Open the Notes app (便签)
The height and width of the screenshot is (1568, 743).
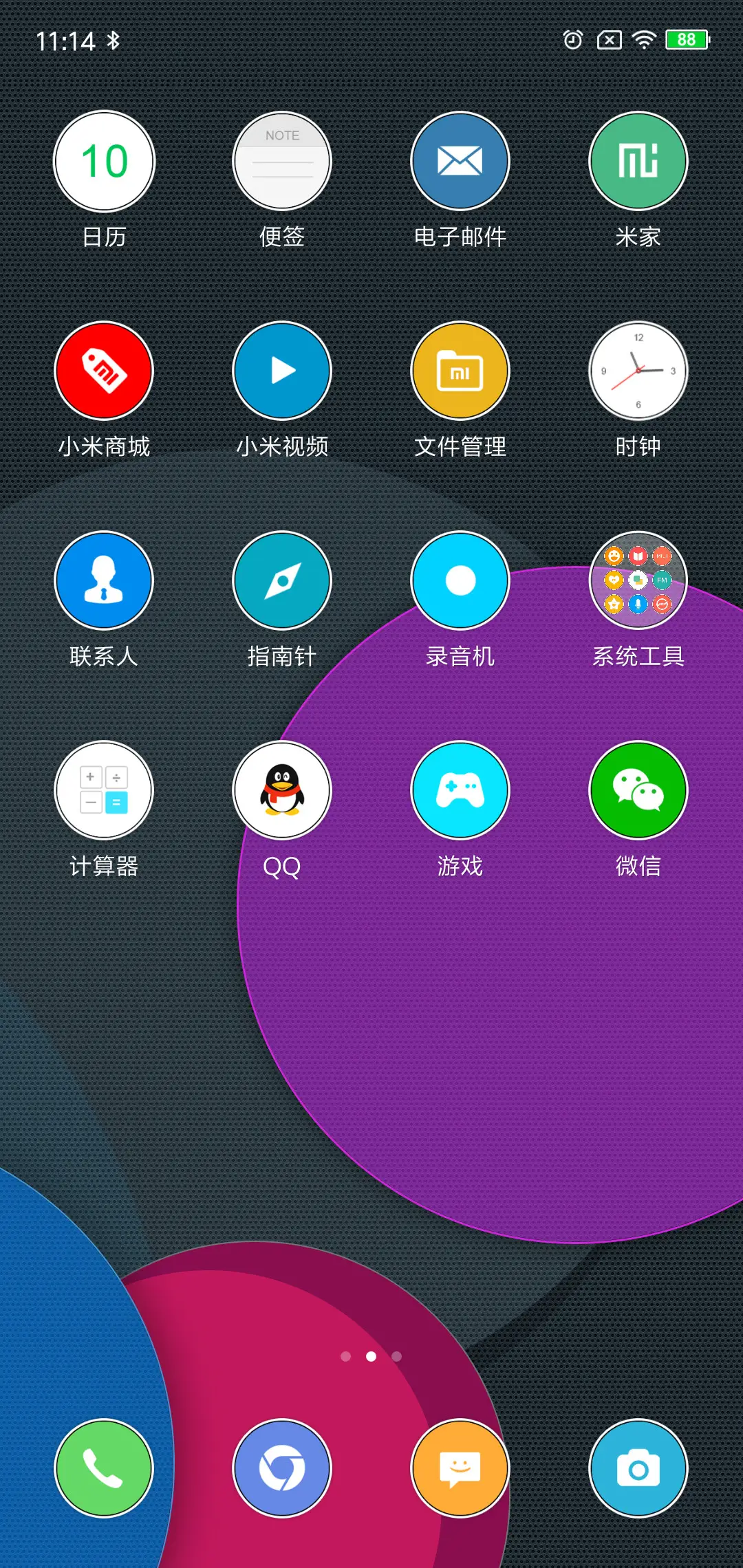pos(282,160)
